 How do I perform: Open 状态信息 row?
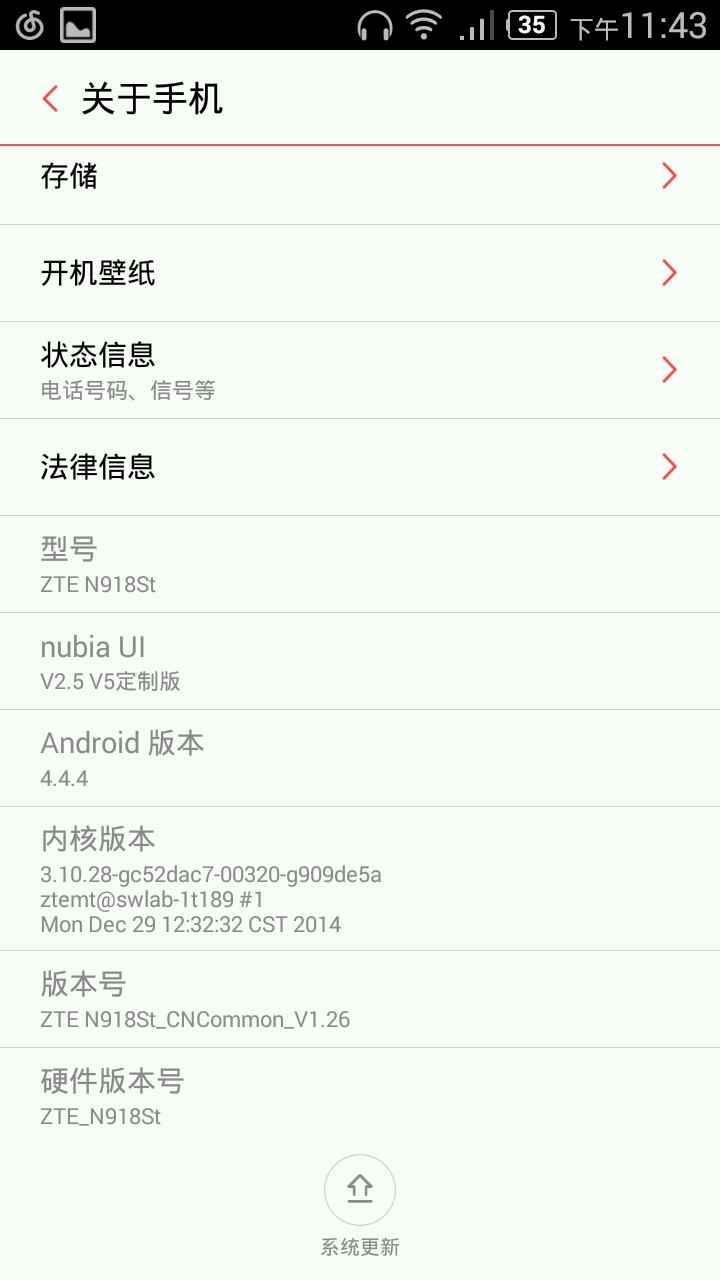tap(360, 370)
